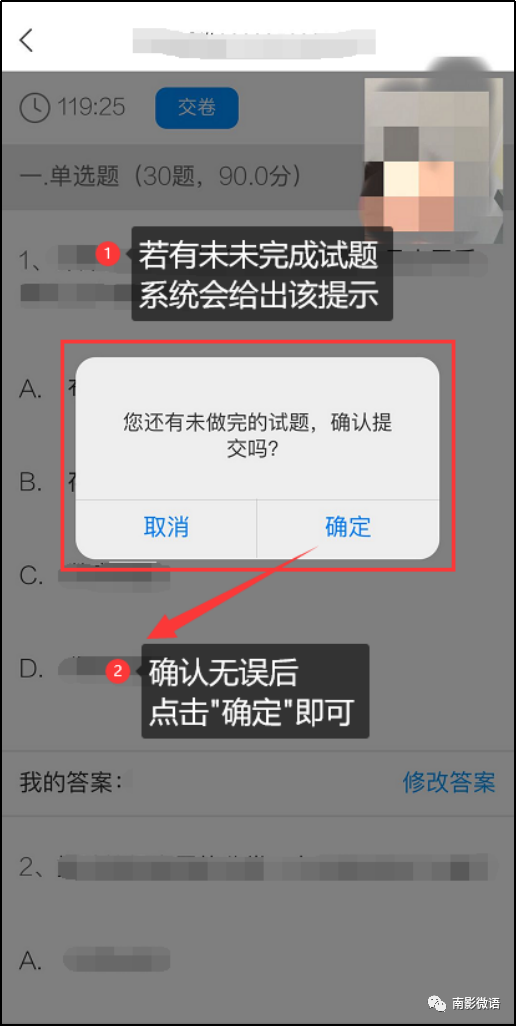Open 修改答案 to change the answer
The height and width of the screenshot is (1027, 517).
(x=449, y=782)
